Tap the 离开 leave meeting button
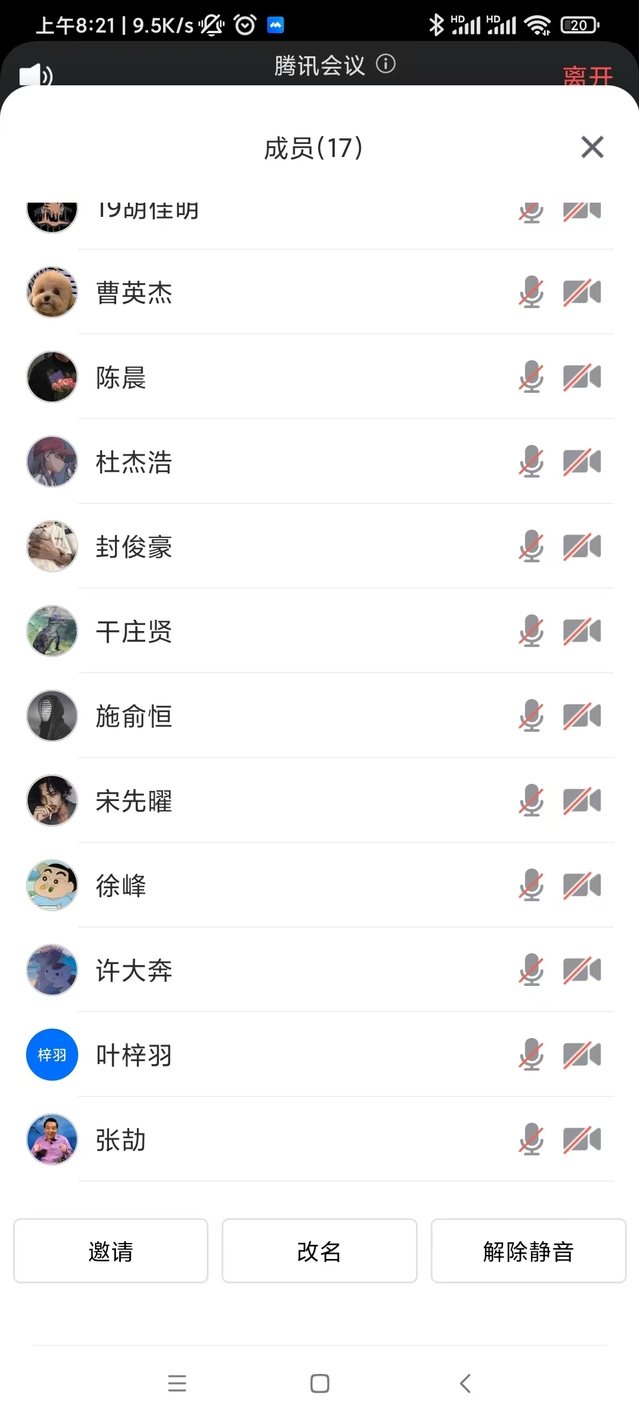 (587, 76)
